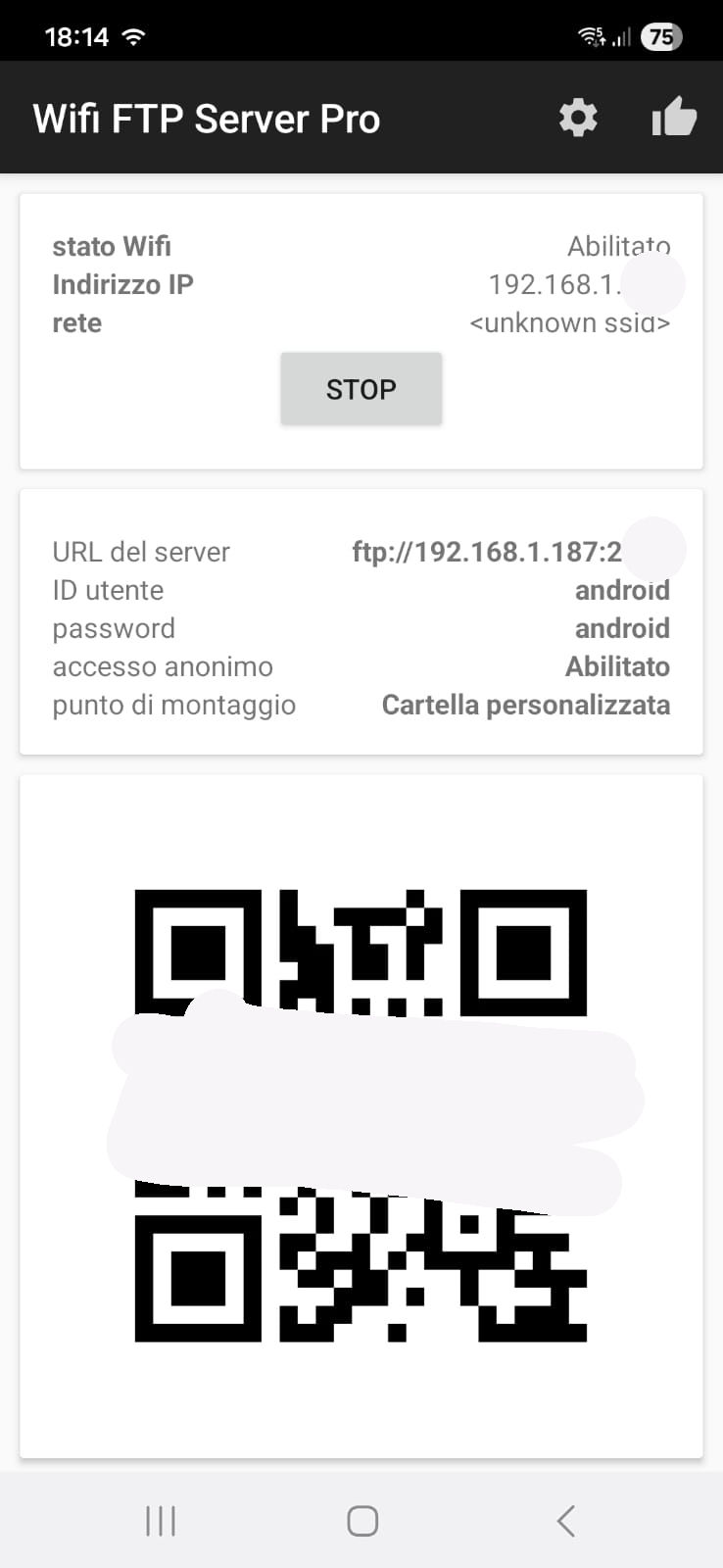This screenshot has width=723, height=1568.
Task: Go back with the system back button
Action: 565,1521
